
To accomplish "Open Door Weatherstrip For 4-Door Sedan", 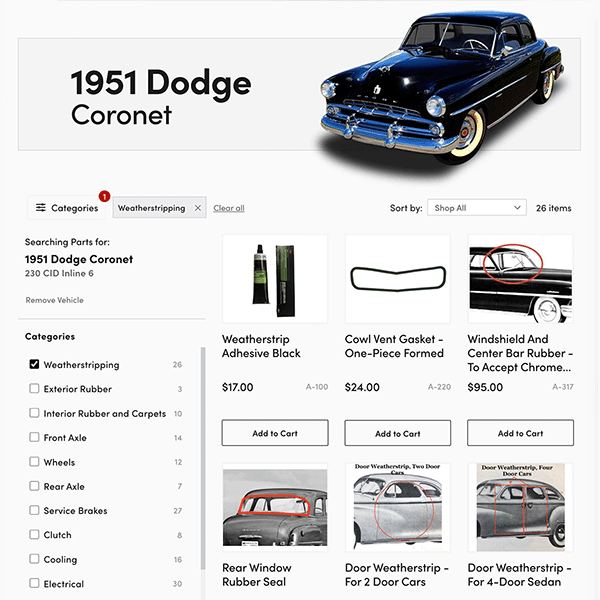I will coord(520,508).
